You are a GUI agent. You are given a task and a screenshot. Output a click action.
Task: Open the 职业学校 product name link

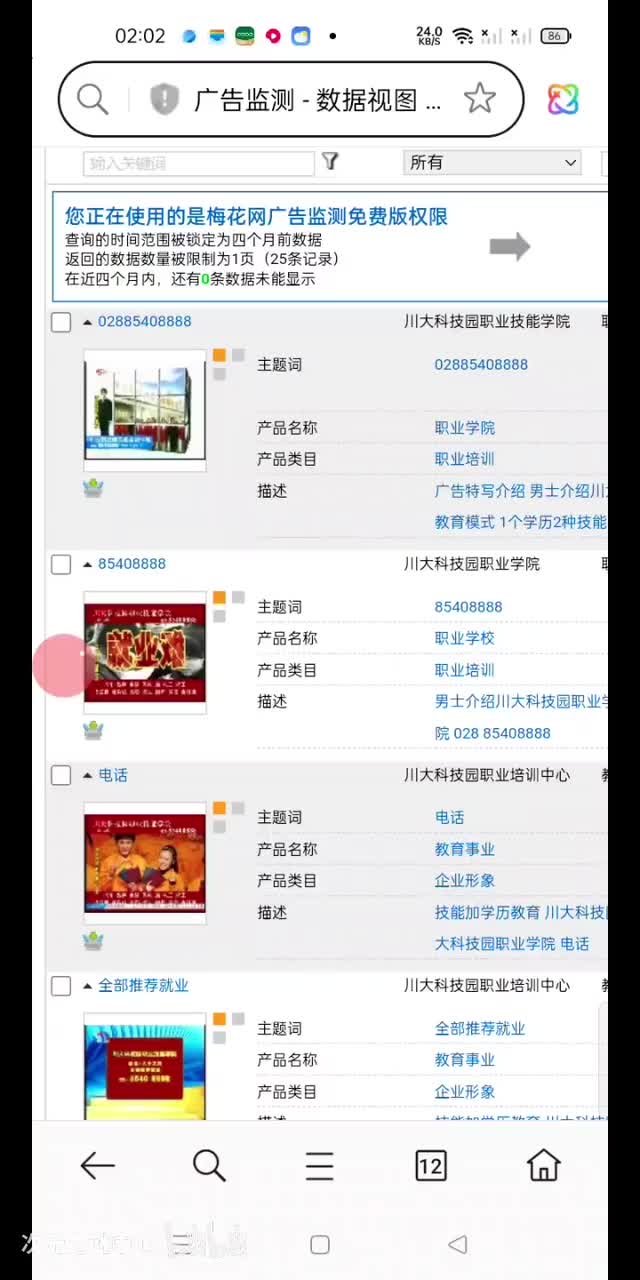click(x=464, y=638)
